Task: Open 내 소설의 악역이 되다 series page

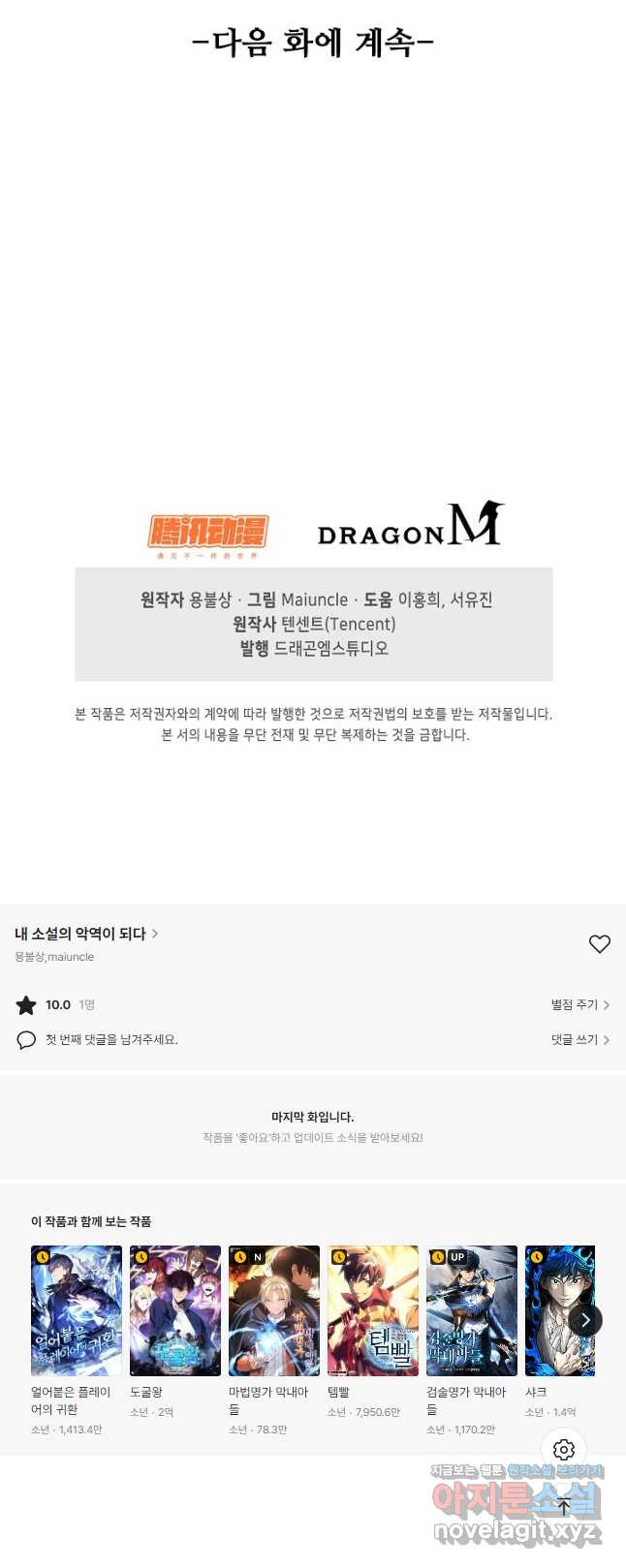Action: pyautogui.click(x=85, y=934)
